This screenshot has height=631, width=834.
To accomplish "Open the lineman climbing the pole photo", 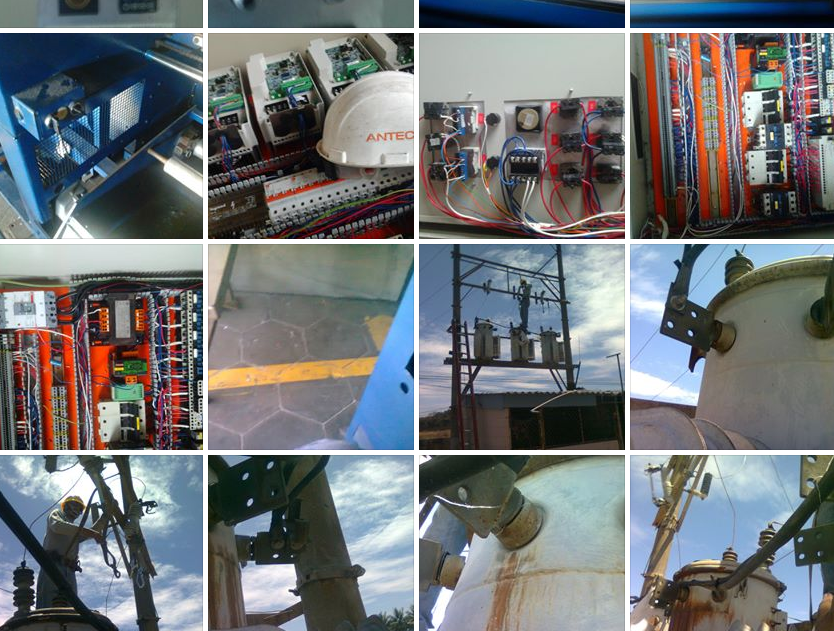I will click(101, 543).
